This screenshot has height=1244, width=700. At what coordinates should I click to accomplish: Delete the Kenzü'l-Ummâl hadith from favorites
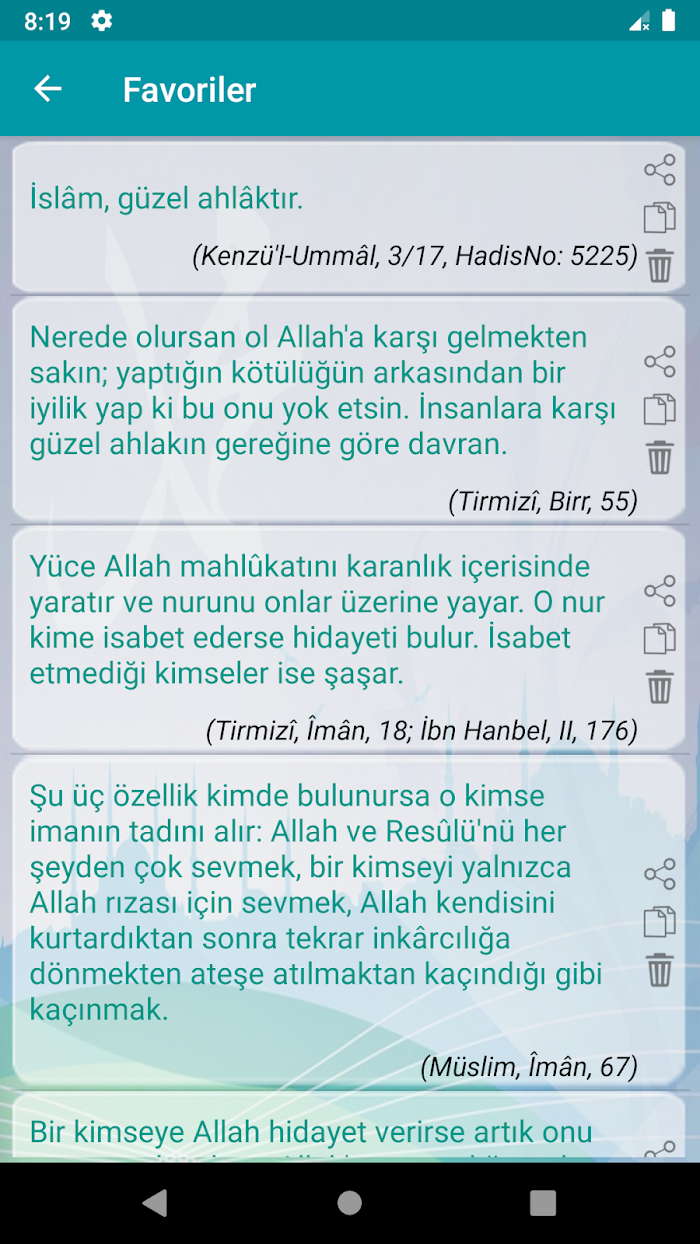659,266
